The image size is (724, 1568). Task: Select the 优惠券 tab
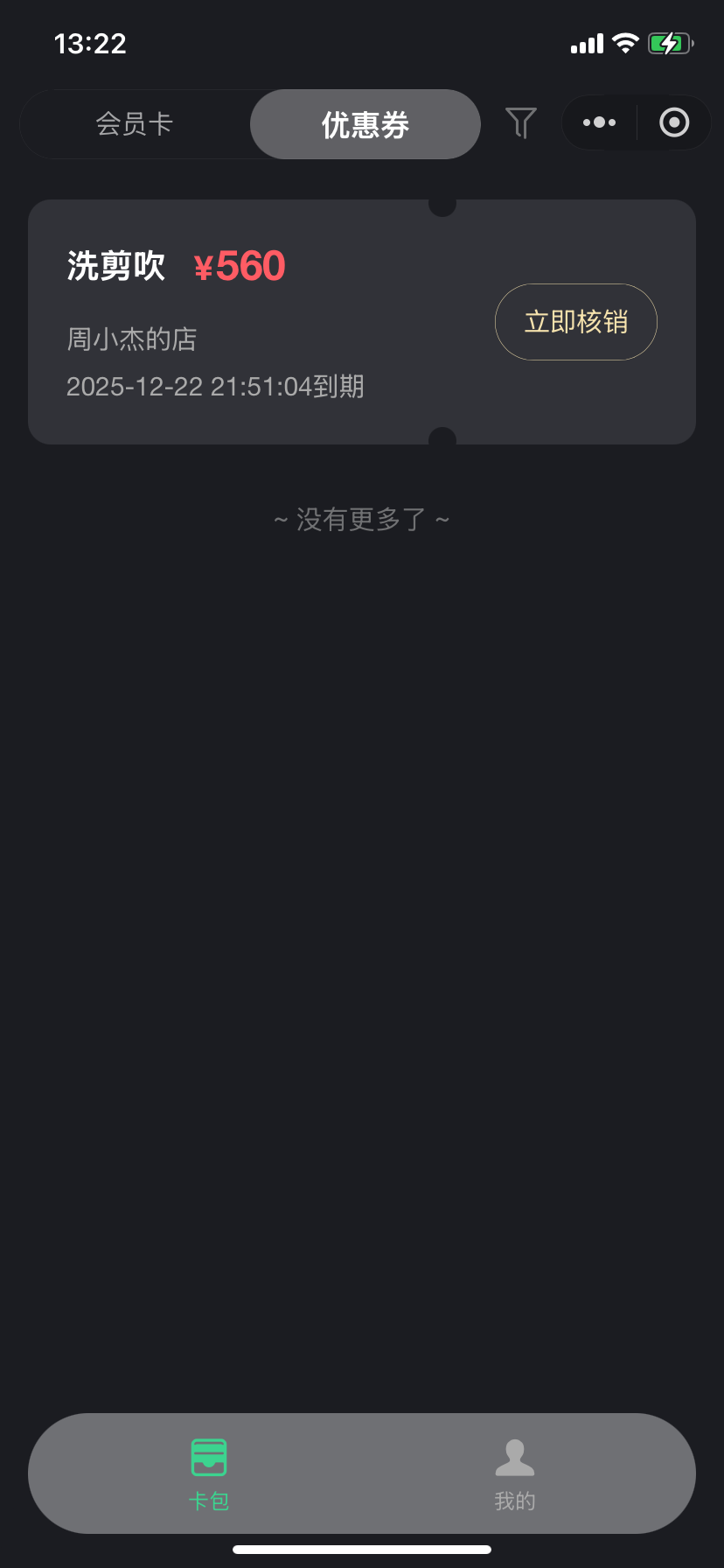tap(365, 124)
